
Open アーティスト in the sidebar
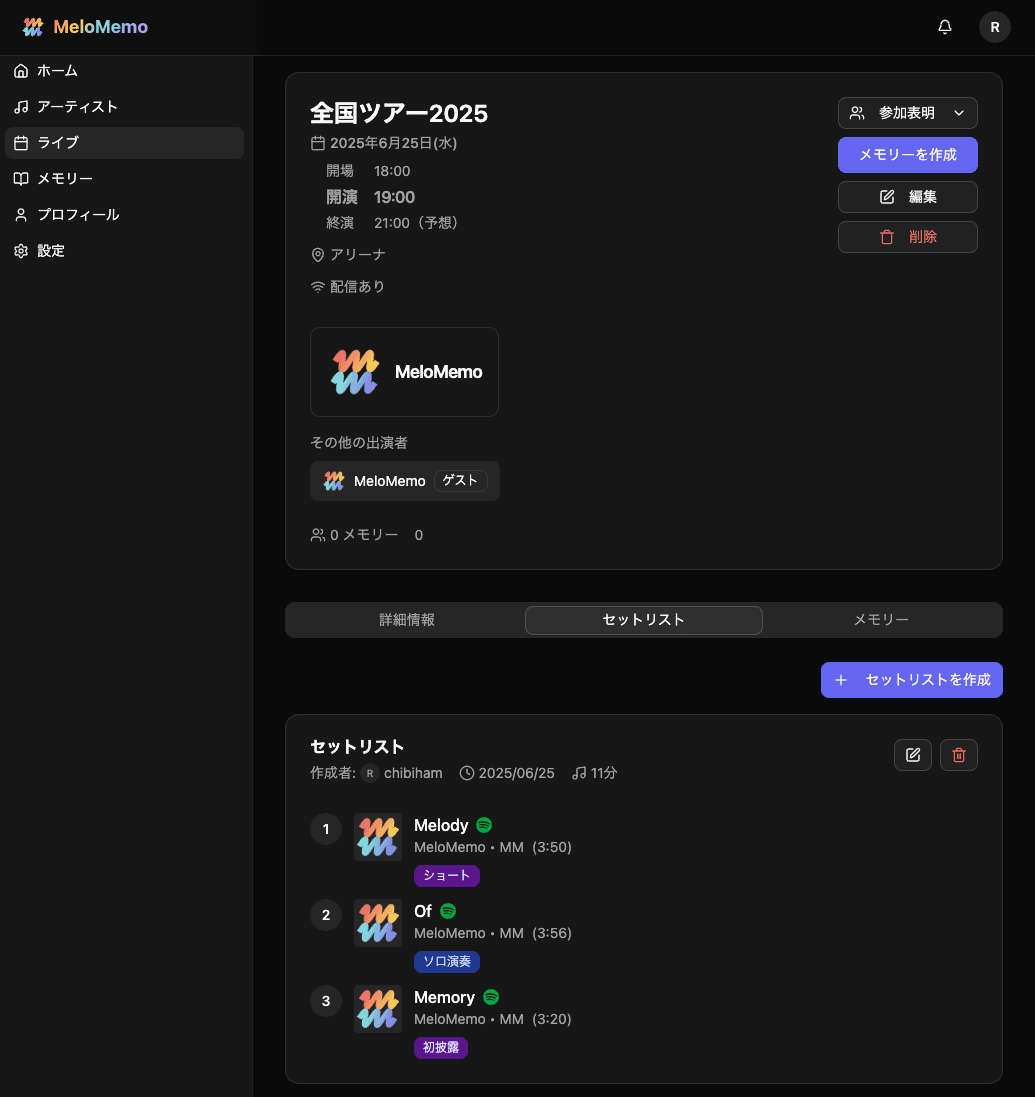pyautogui.click(x=77, y=107)
